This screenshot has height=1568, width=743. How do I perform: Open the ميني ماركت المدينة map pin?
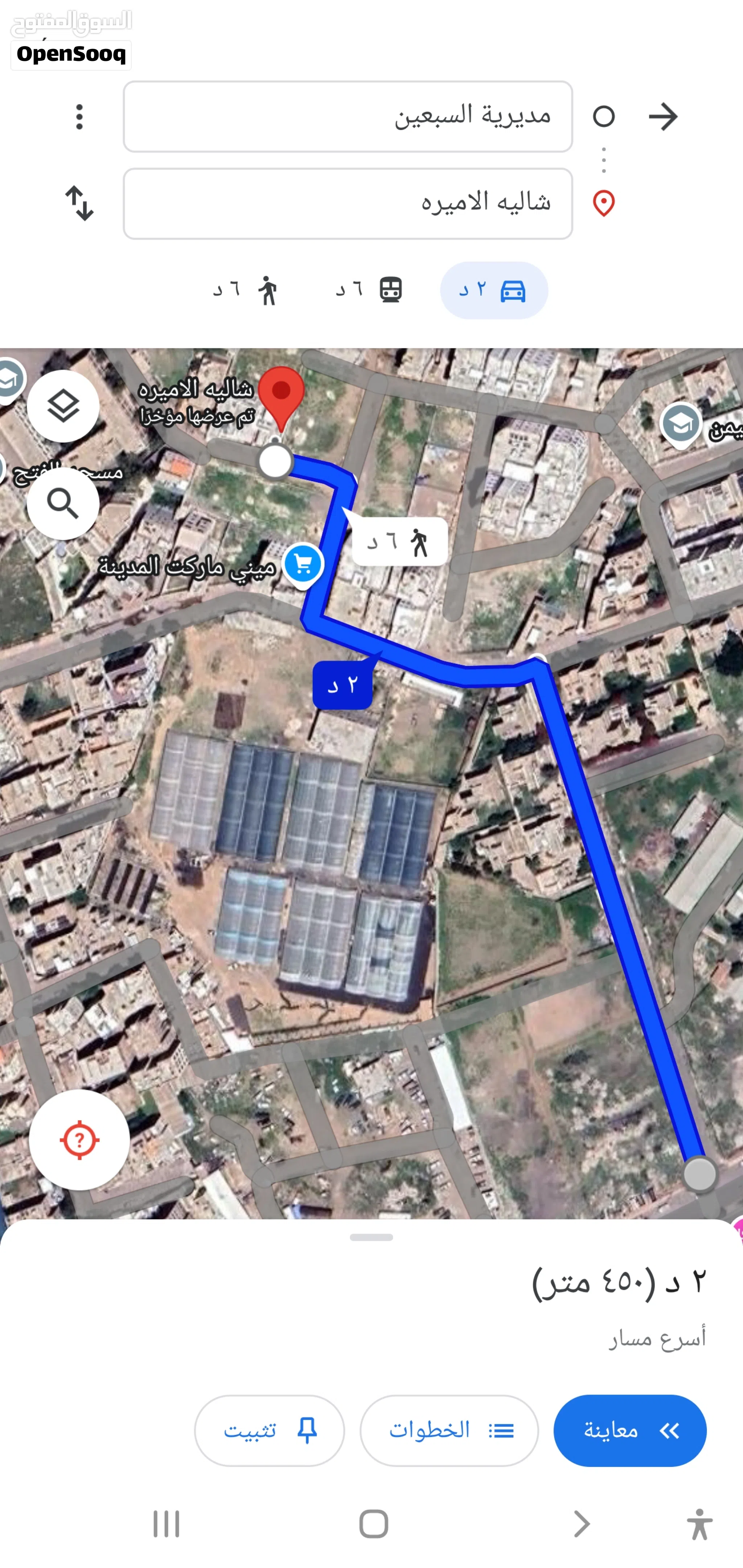[x=303, y=564]
